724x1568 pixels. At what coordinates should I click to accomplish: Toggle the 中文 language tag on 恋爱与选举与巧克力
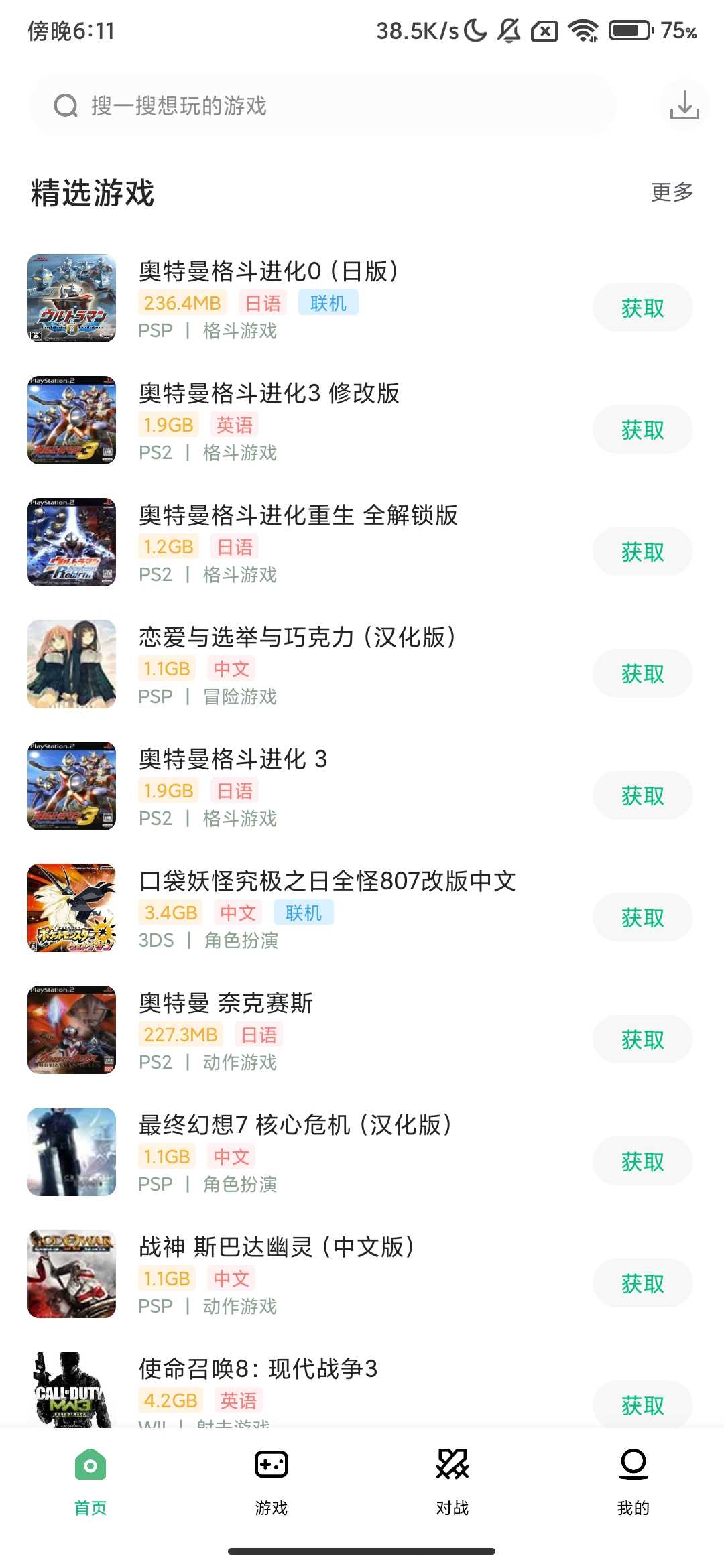click(x=232, y=669)
